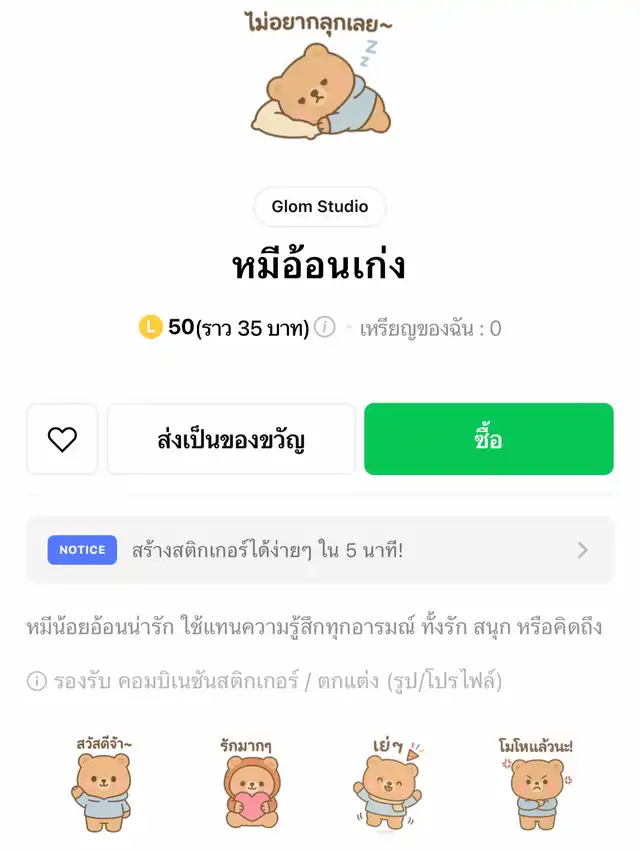Image resolution: width=640 pixels, height=853 pixels.
Task: Open the Glom Studio creator page
Action: point(320,207)
